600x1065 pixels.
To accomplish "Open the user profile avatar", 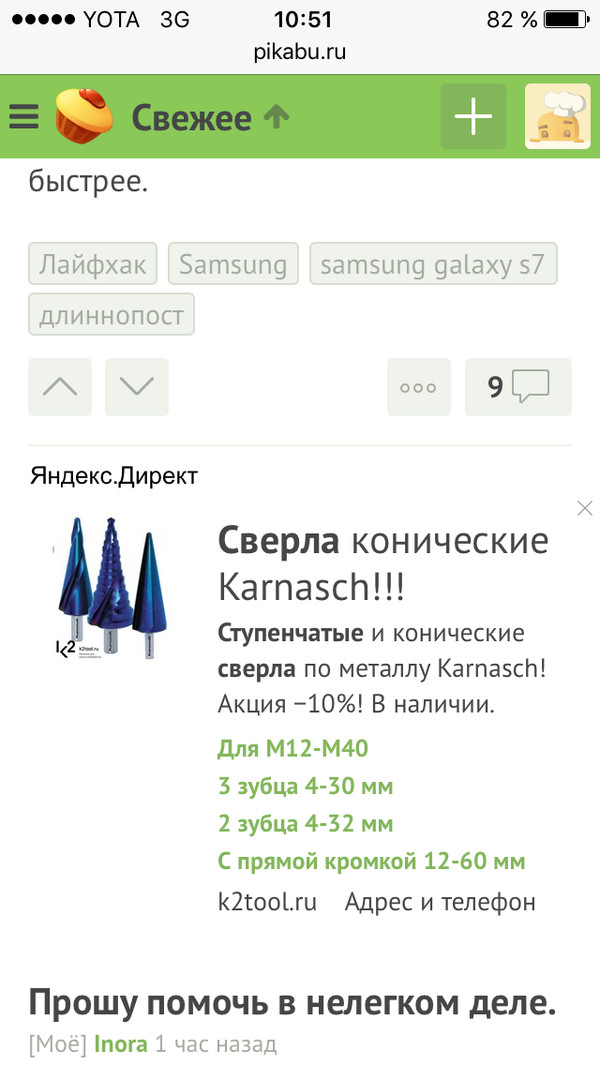I will click(557, 117).
